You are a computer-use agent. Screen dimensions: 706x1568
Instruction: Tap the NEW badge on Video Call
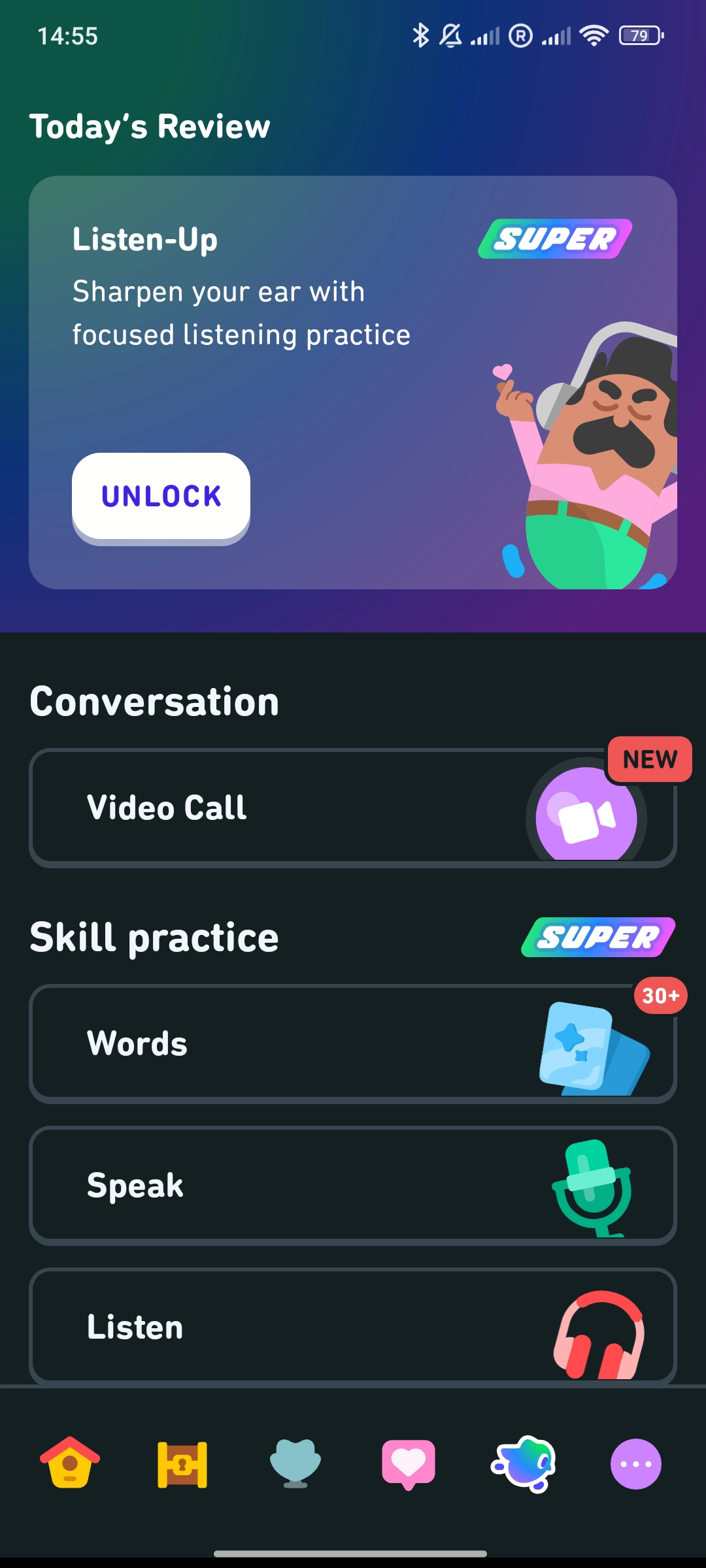[648, 759]
